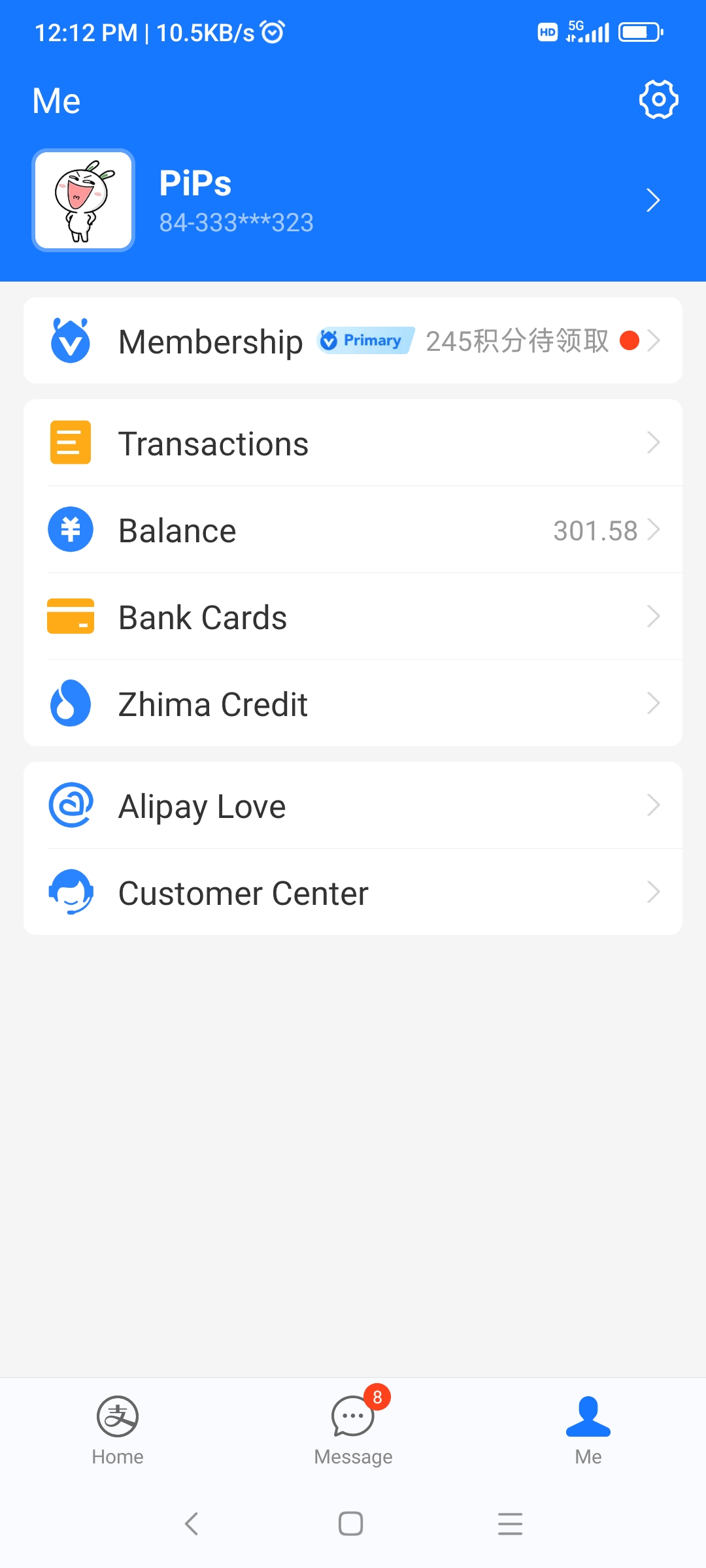
Task: Click the PiPs profile avatar picture
Action: point(84,200)
